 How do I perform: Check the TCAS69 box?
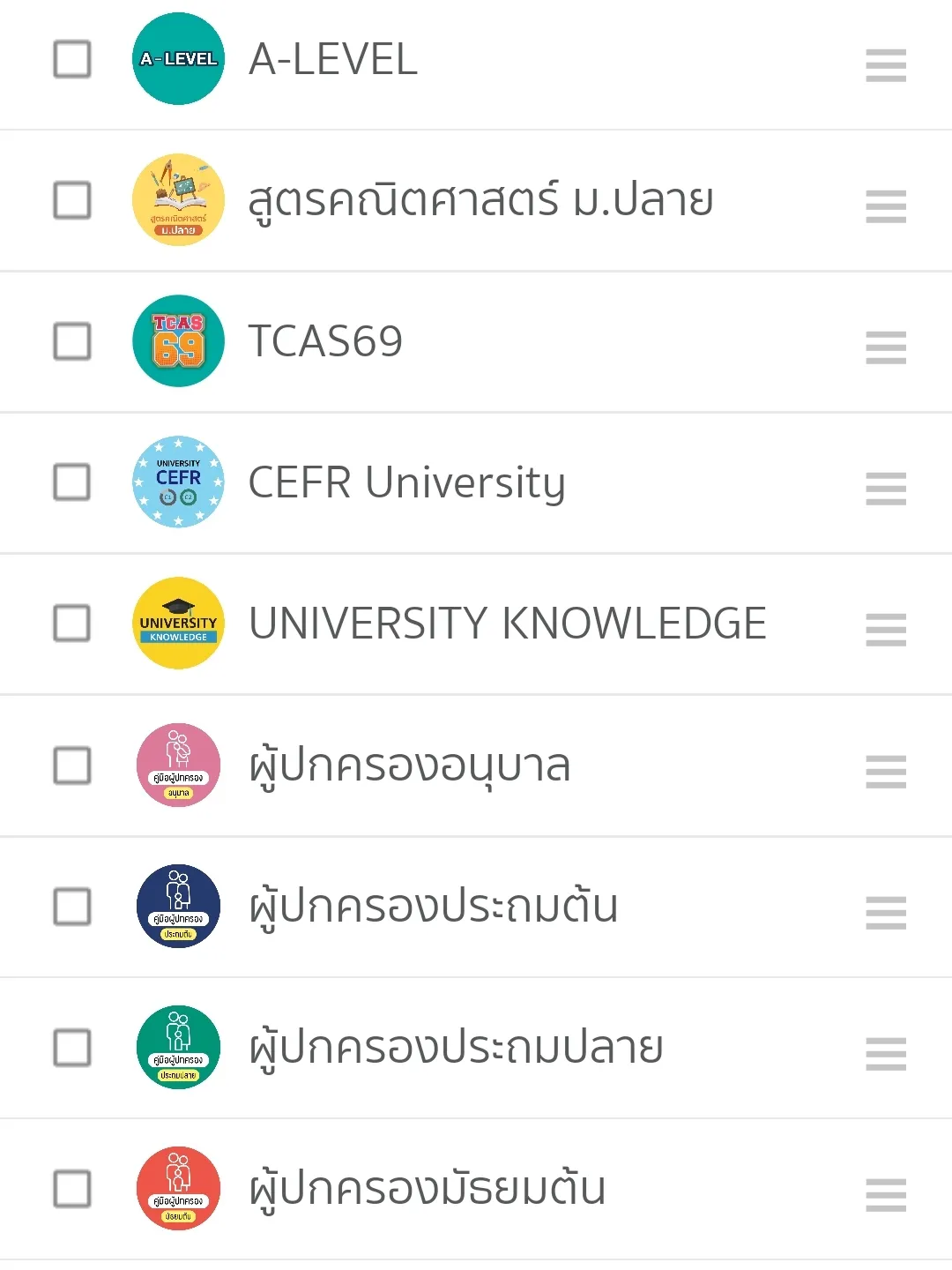tap(72, 341)
